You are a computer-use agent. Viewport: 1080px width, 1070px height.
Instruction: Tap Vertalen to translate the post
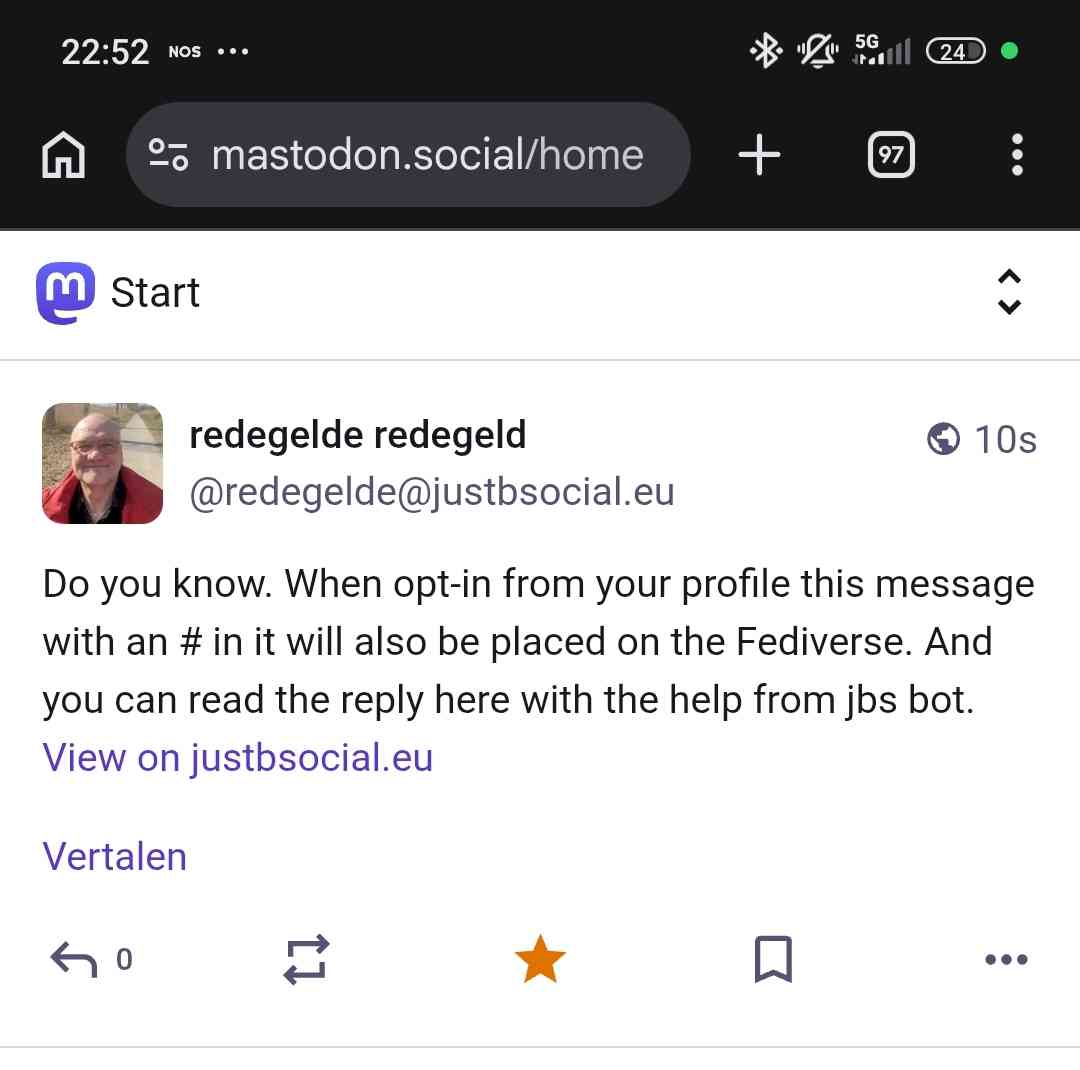(114, 857)
